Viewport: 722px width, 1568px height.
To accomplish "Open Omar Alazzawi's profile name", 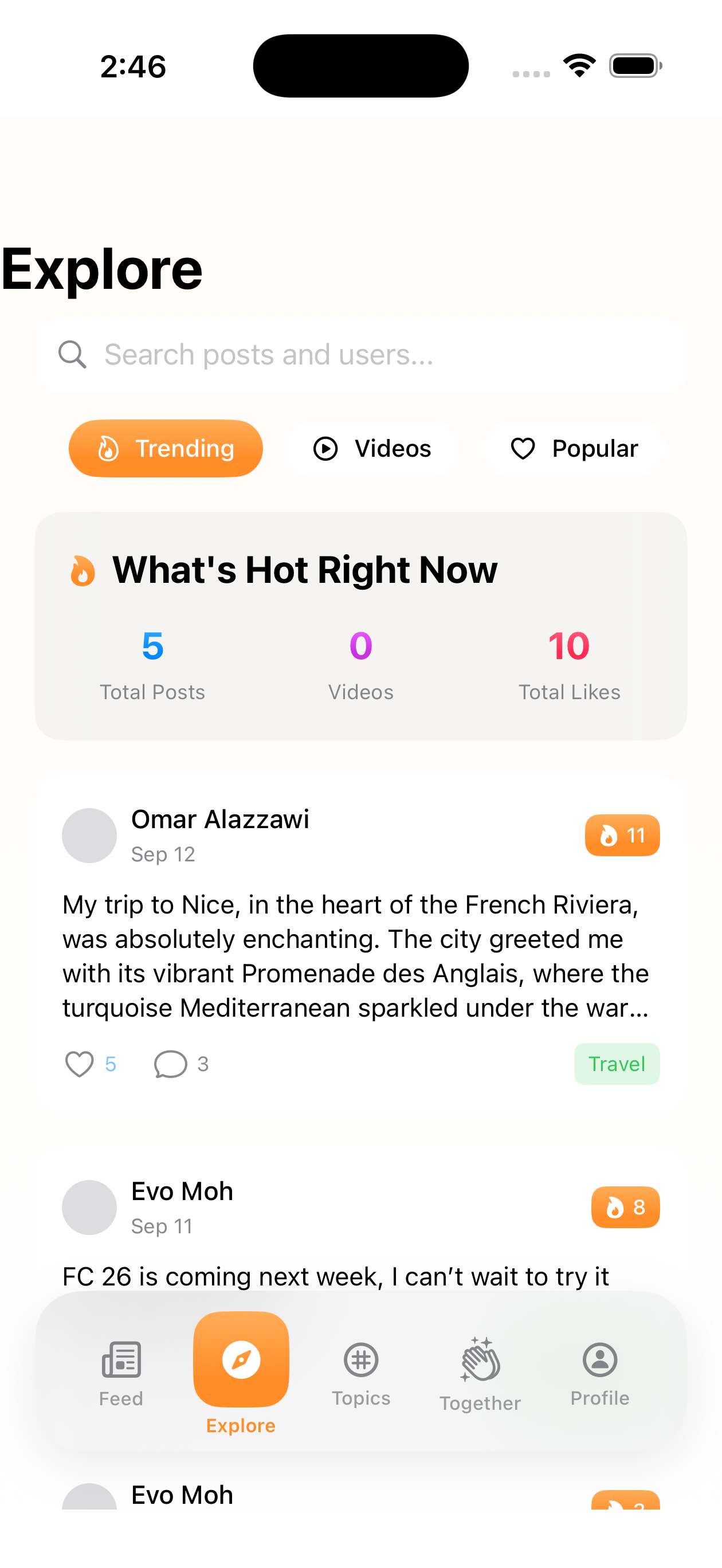I will [220, 819].
